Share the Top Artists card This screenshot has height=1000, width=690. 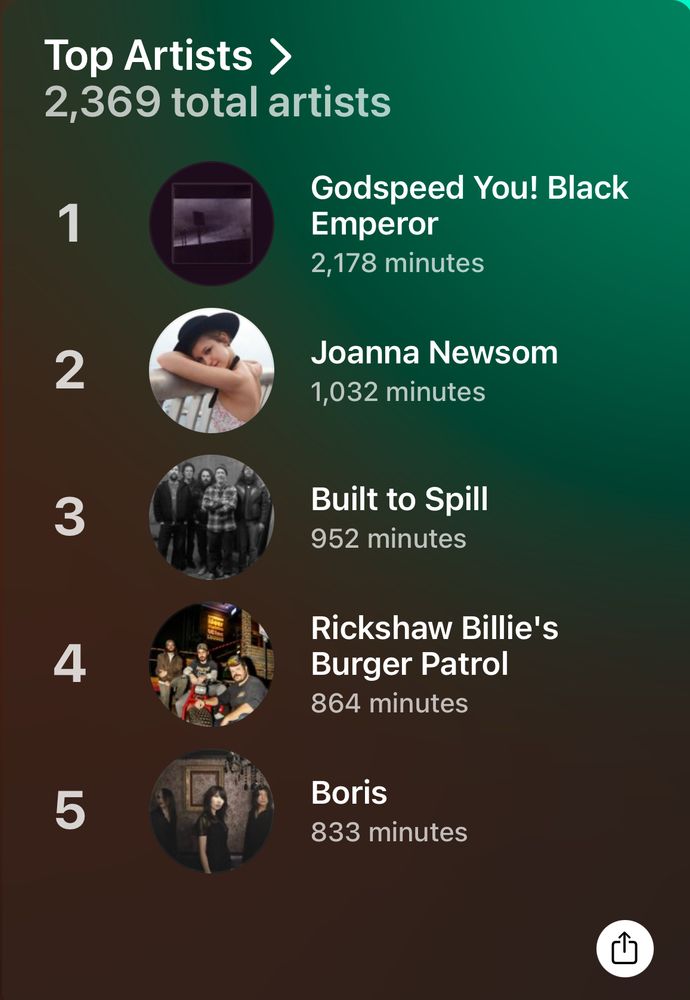[x=624, y=948]
